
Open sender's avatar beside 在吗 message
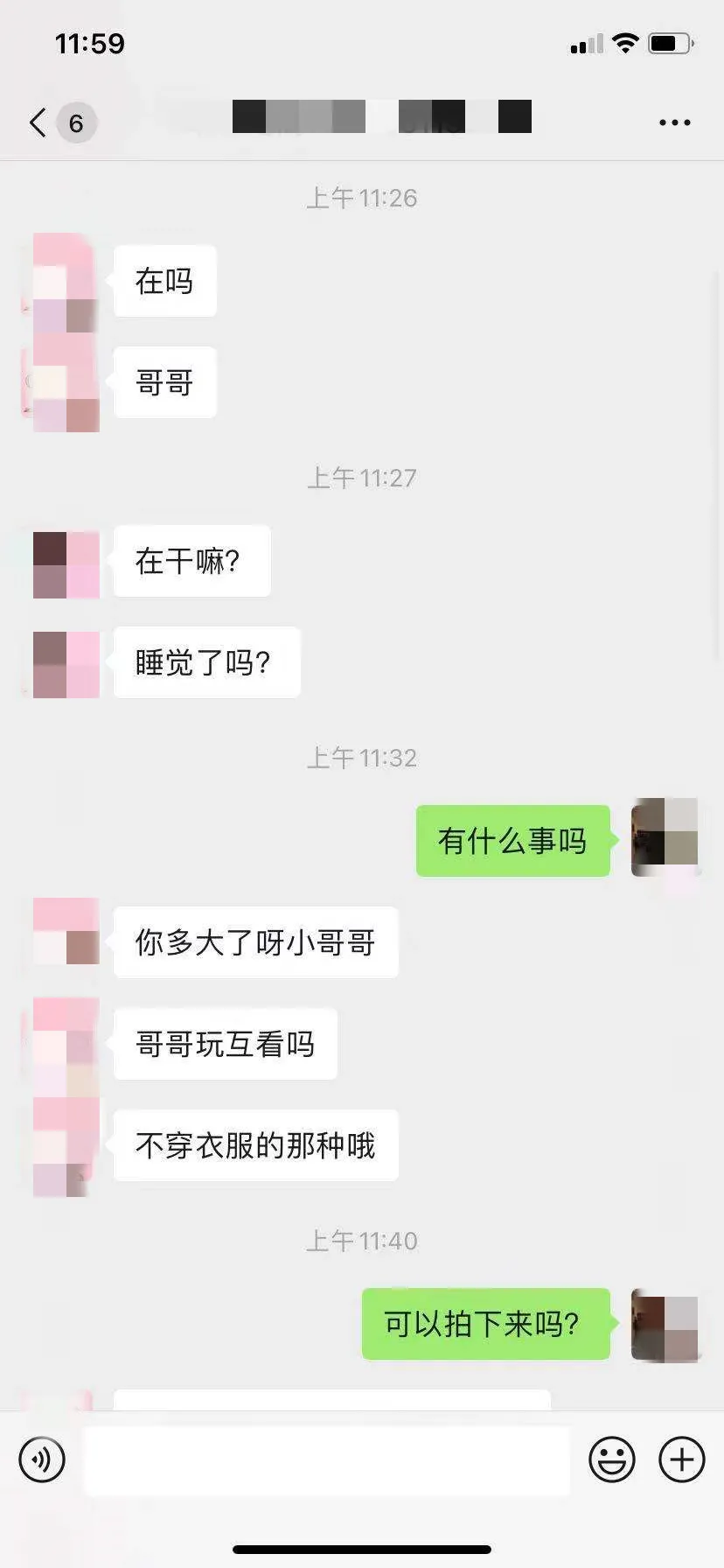pyautogui.click(x=64, y=282)
